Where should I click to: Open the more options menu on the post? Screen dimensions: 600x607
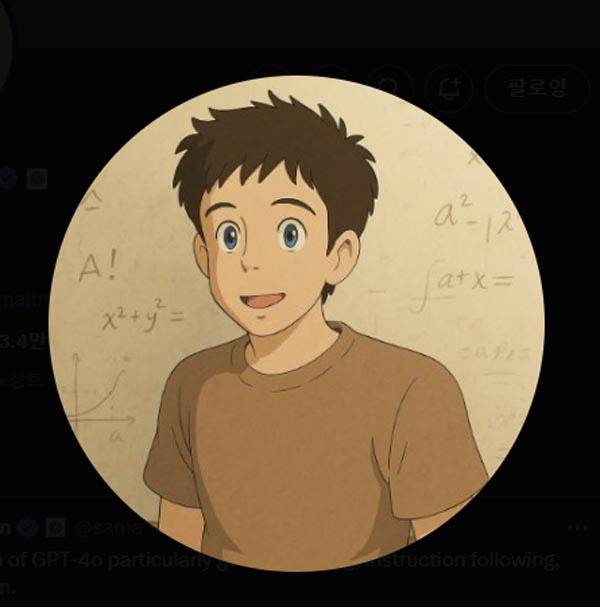[577, 527]
